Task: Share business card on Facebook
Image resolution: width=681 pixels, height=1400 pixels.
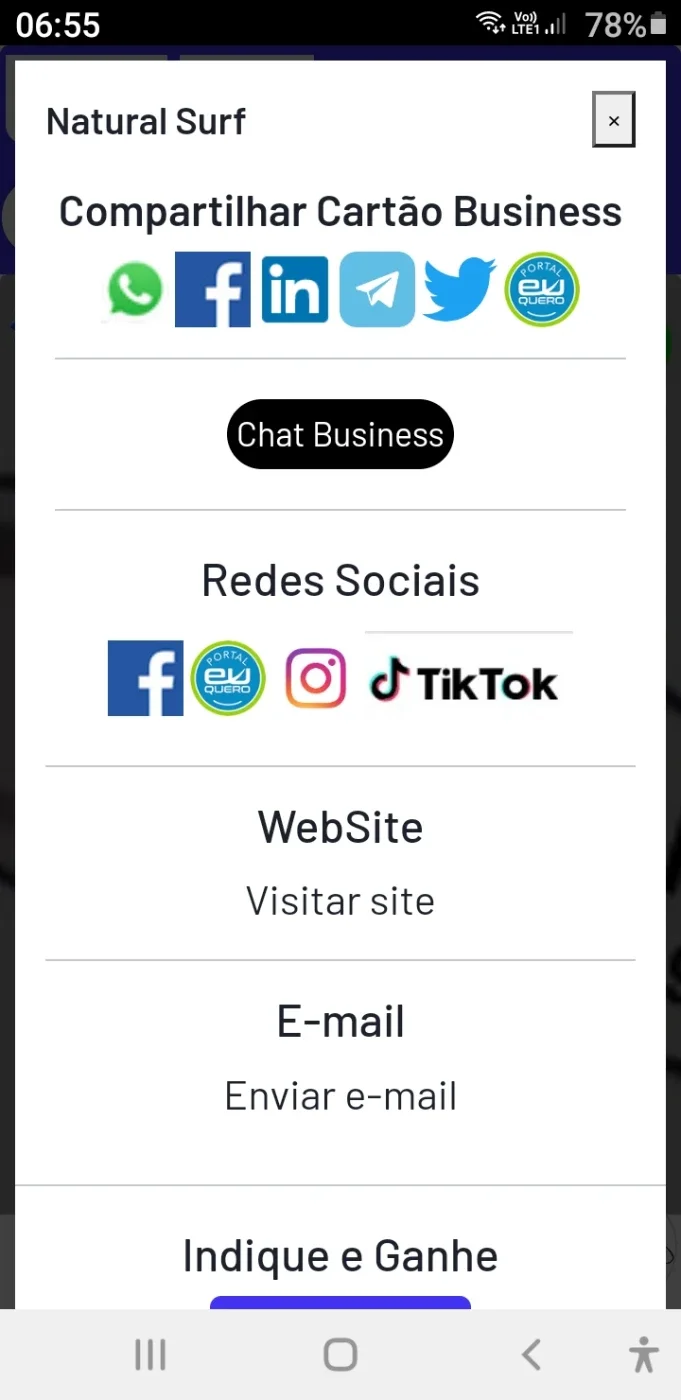Action: coord(213,289)
